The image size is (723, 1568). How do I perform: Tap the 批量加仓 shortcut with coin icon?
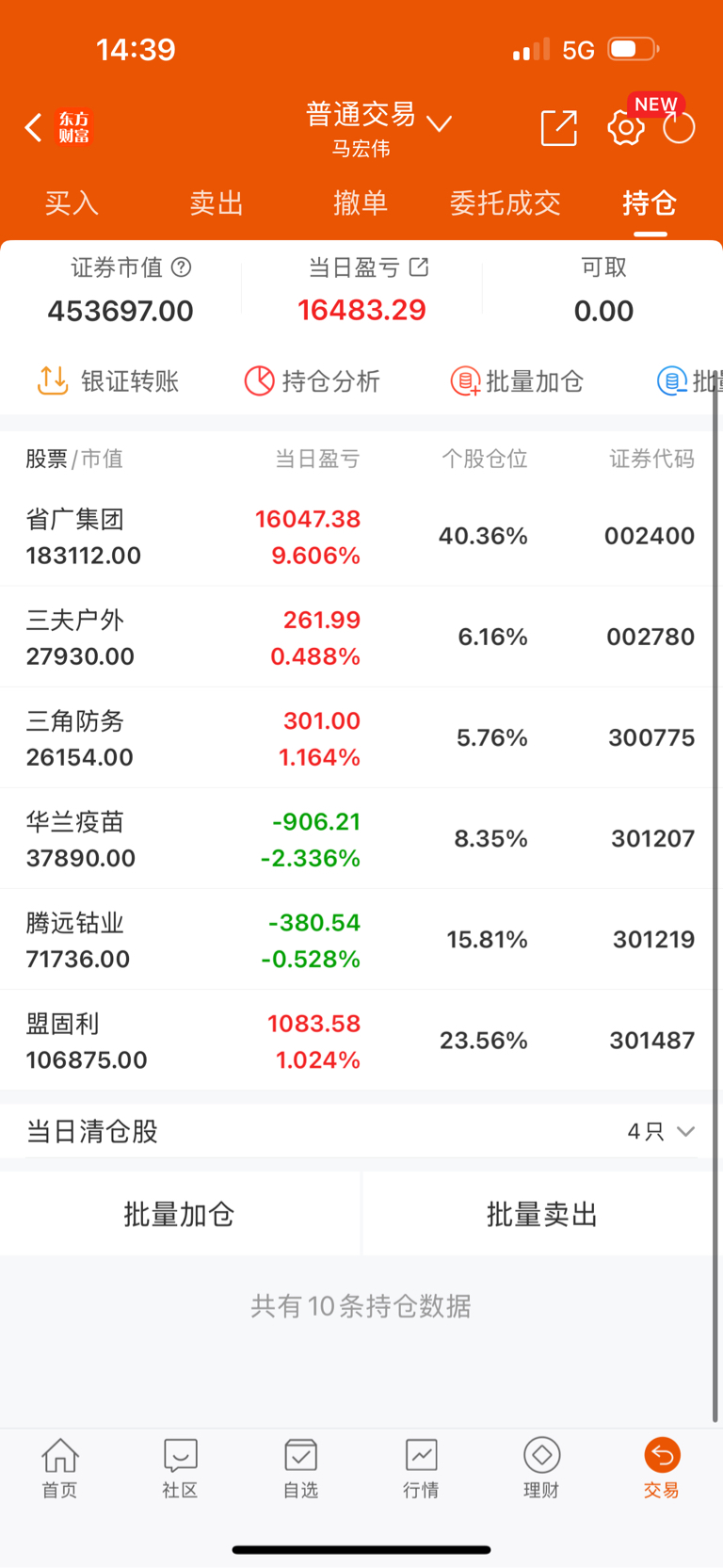(517, 381)
